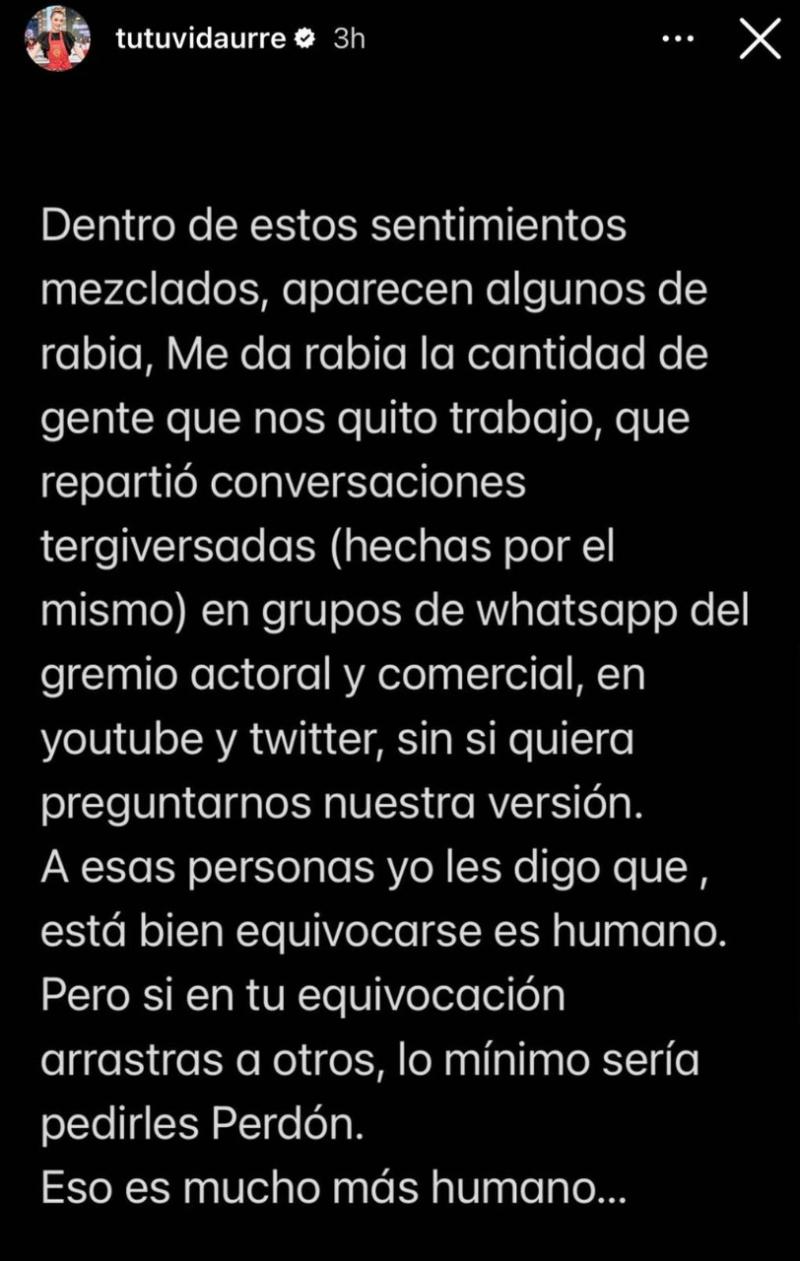Tap the header bar next to the timestamp

500,38
